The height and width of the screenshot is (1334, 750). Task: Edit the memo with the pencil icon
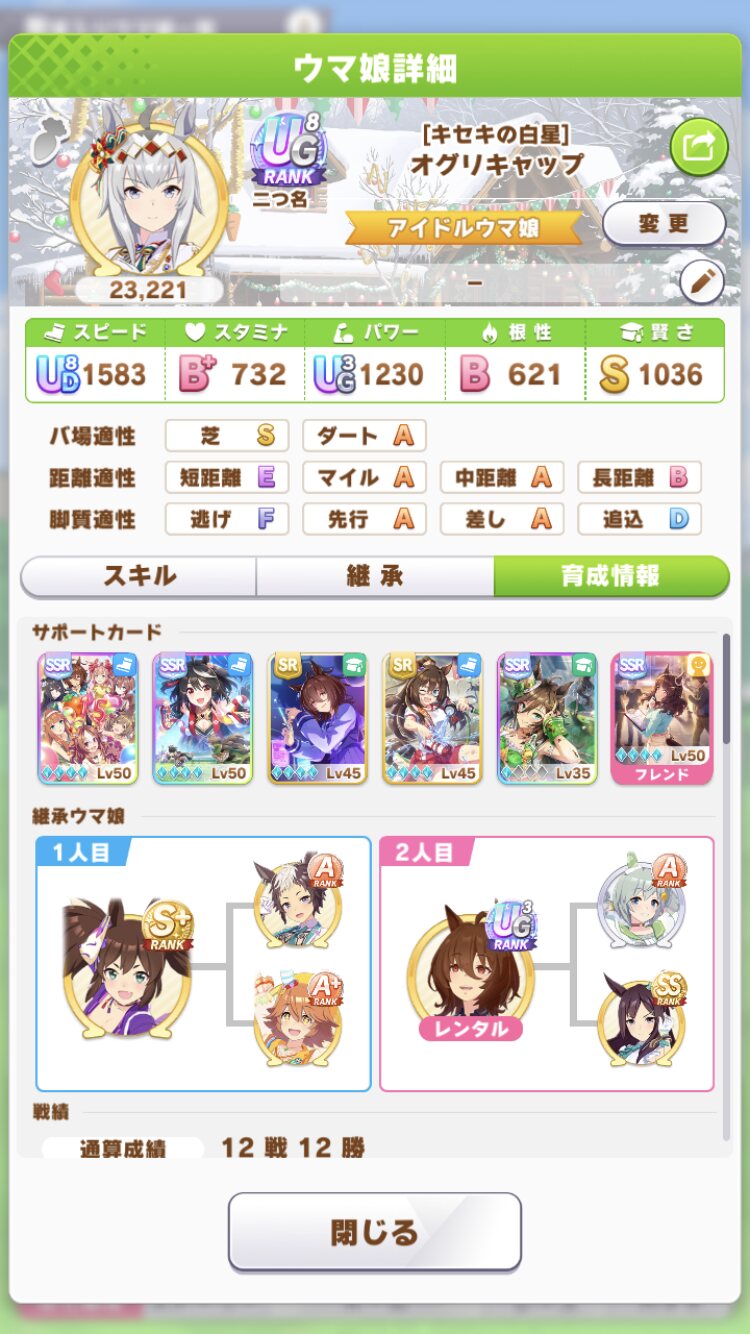pyautogui.click(x=702, y=283)
